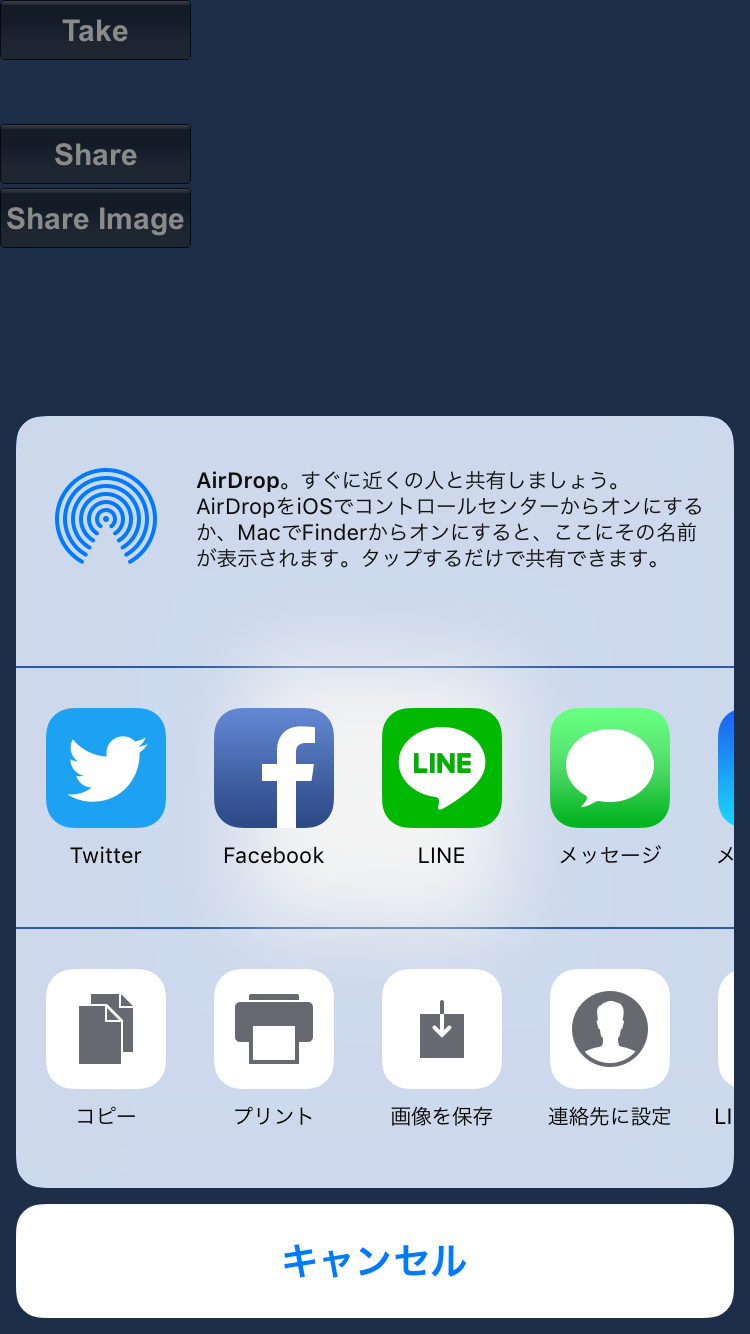Tap the Facebook label text
This screenshot has height=1334, width=750.
coord(274,855)
